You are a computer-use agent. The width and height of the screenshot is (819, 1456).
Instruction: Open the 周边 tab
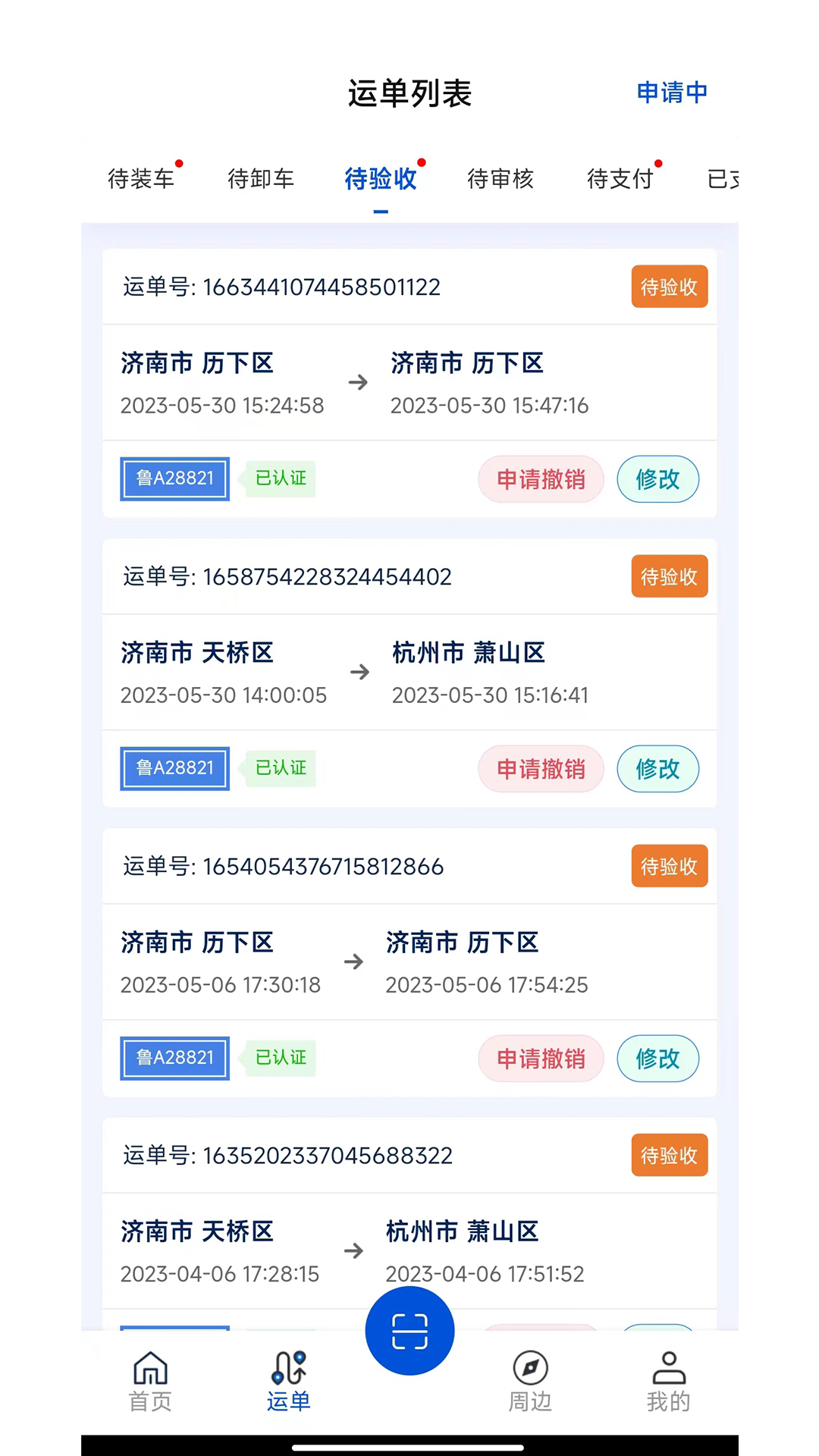(530, 1382)
